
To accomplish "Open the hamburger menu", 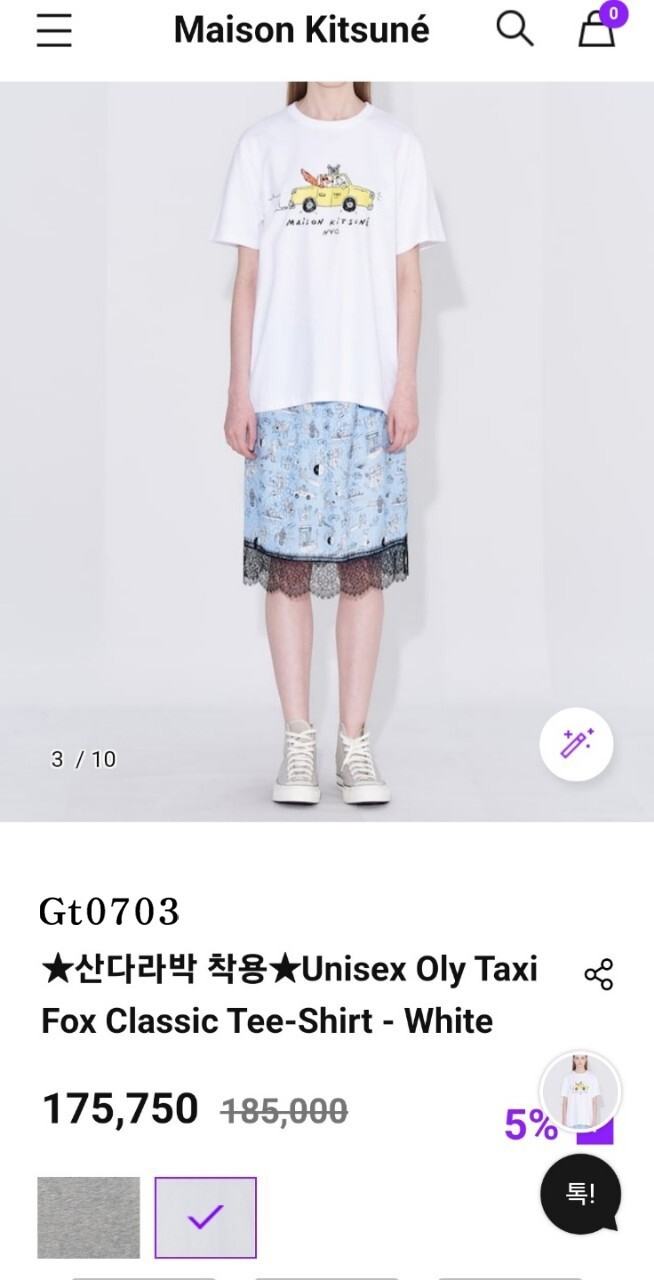I will (54, 30).
